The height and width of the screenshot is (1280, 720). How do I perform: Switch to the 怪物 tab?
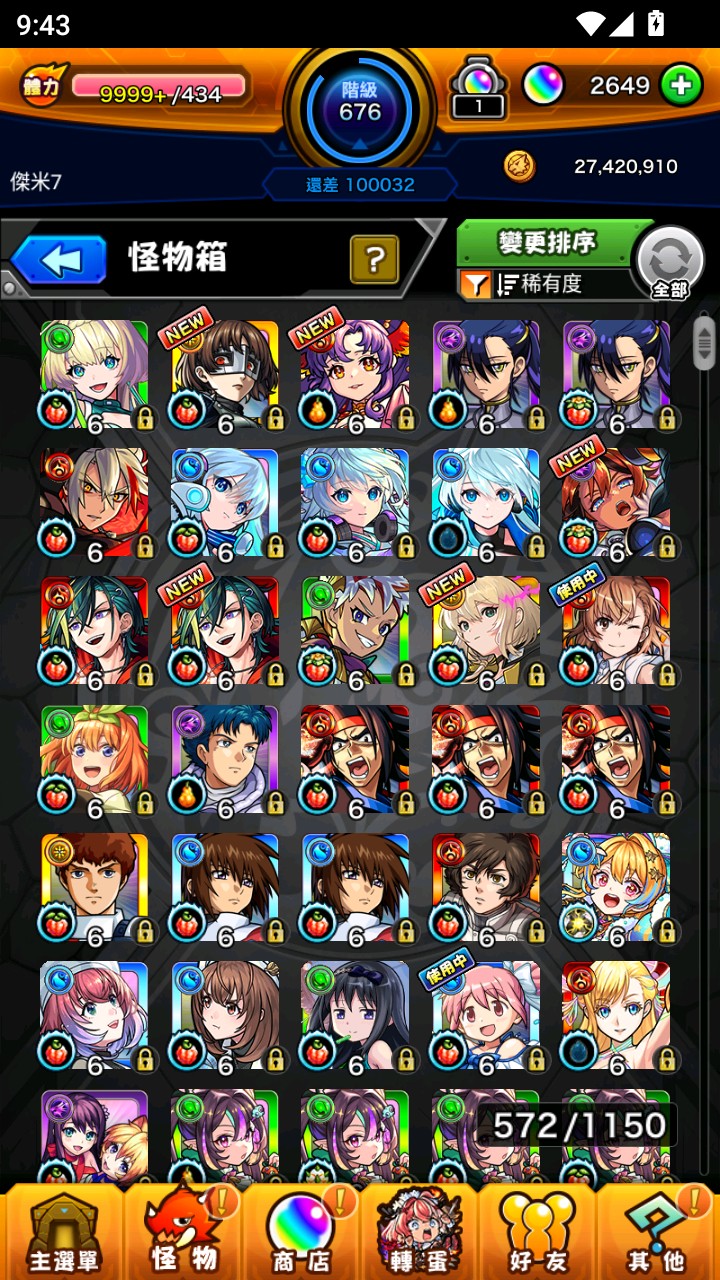(x=183, y=1232)
